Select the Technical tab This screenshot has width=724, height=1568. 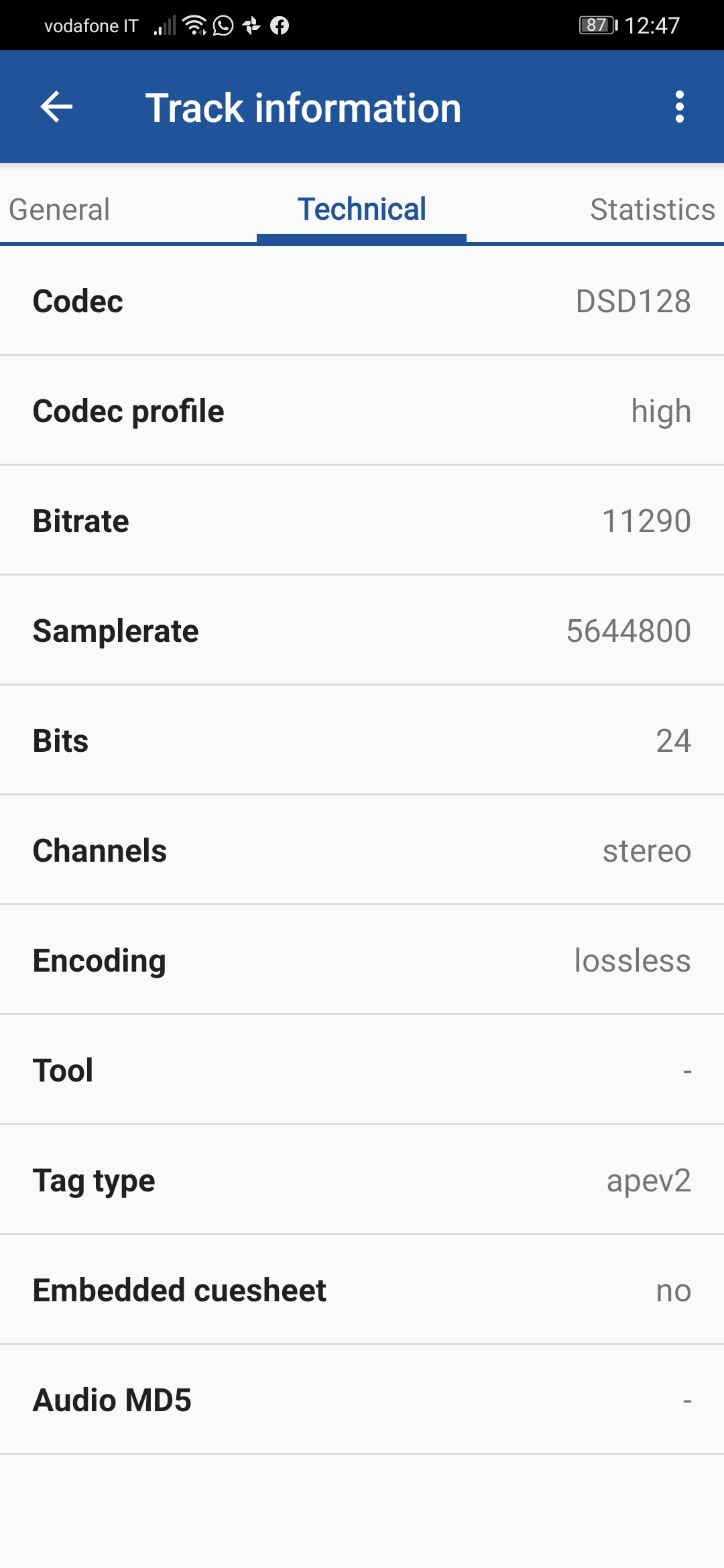(x=361, y=210)
